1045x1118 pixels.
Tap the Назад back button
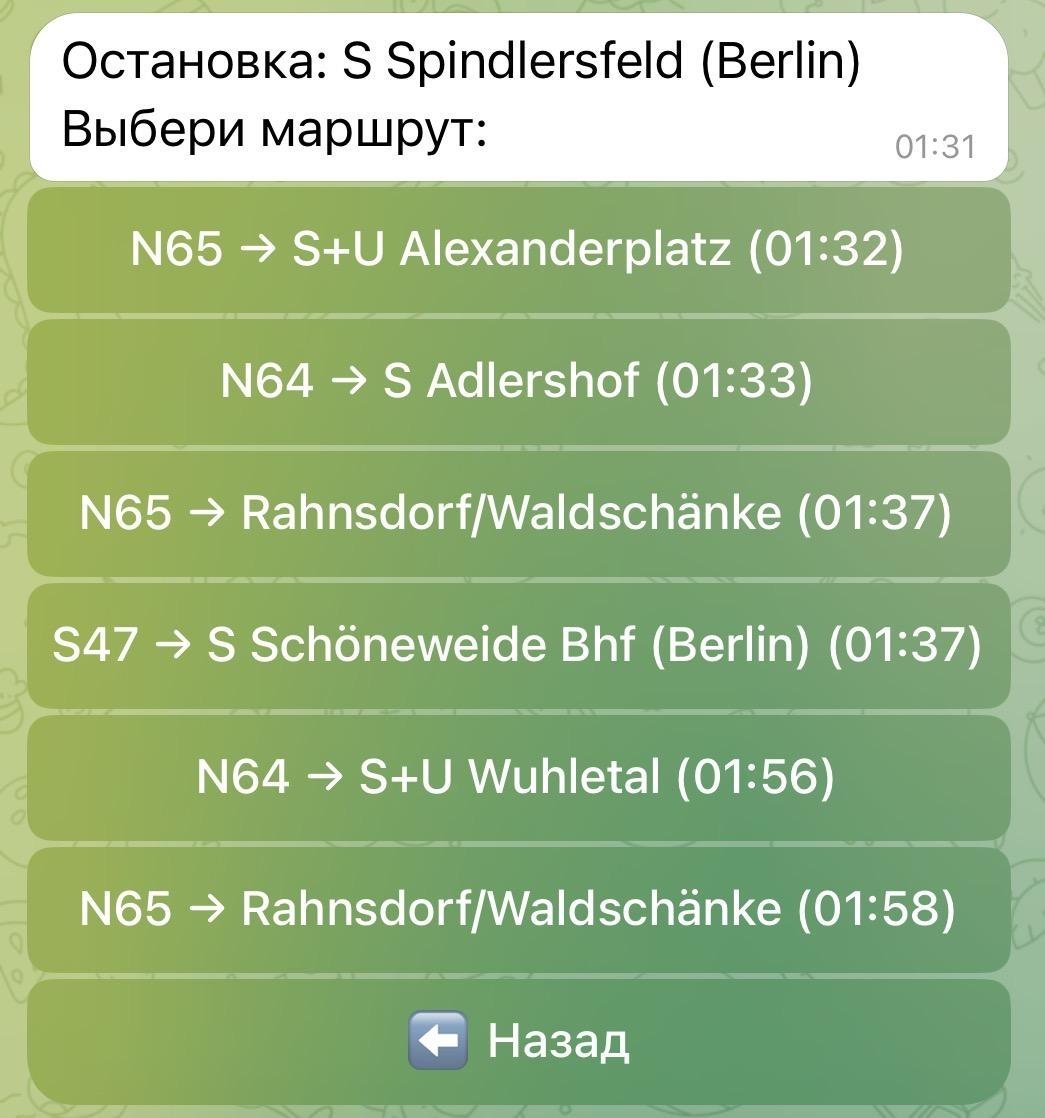tap(517, 1041)
